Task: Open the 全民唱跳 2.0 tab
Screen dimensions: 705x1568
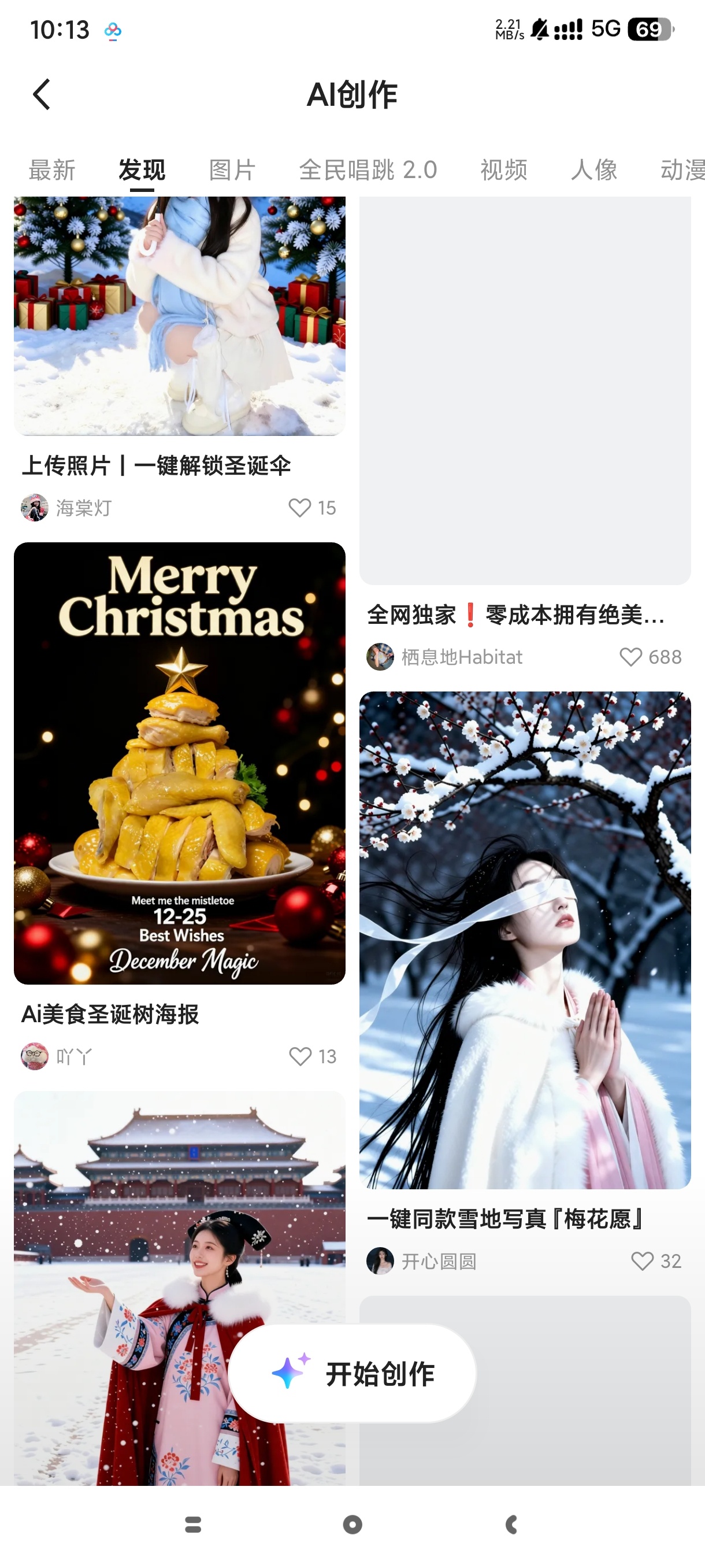Action: (x=368, y=170)
